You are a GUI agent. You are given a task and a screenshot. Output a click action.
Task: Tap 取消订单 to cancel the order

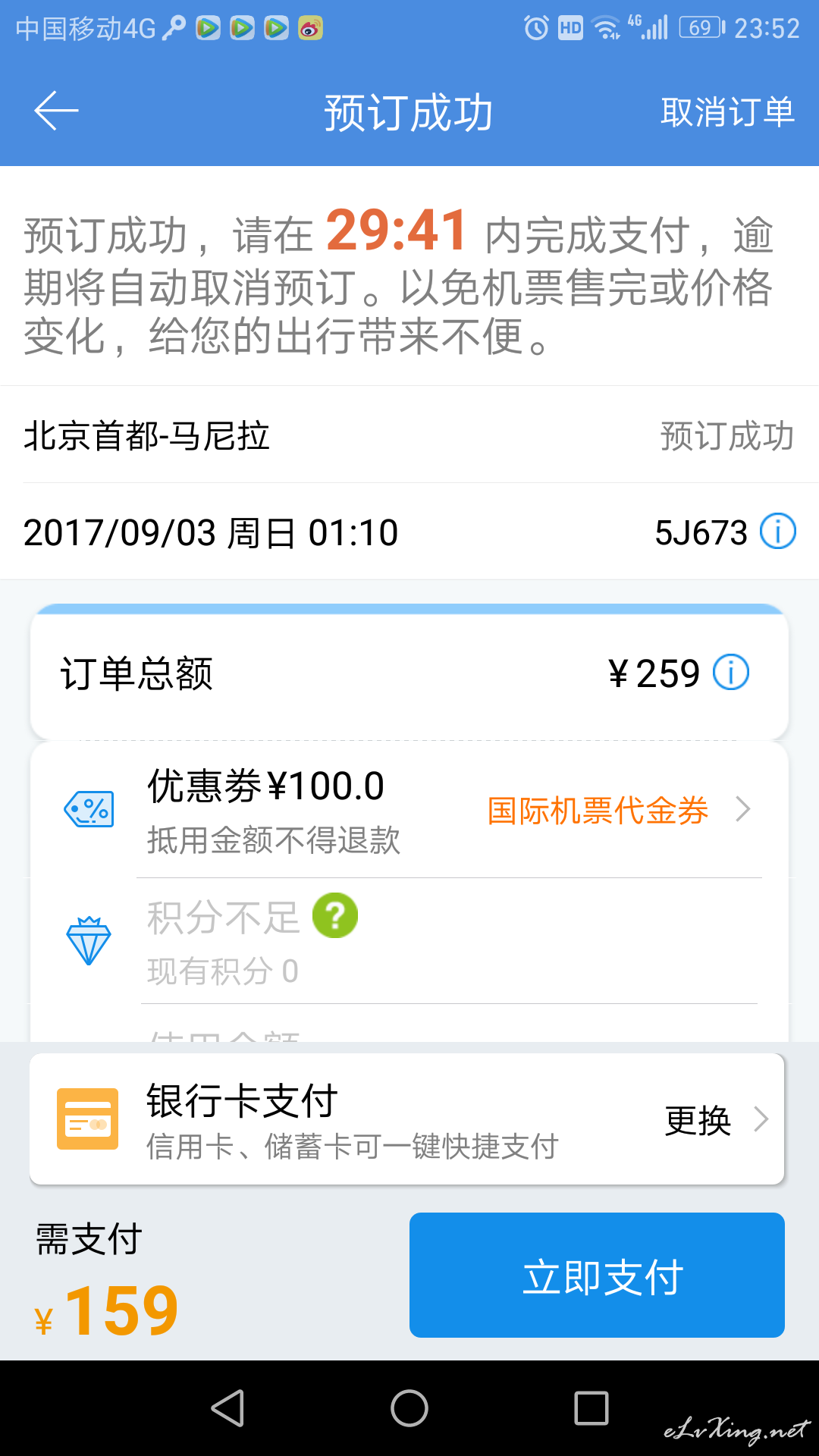(x=726, y=112)
